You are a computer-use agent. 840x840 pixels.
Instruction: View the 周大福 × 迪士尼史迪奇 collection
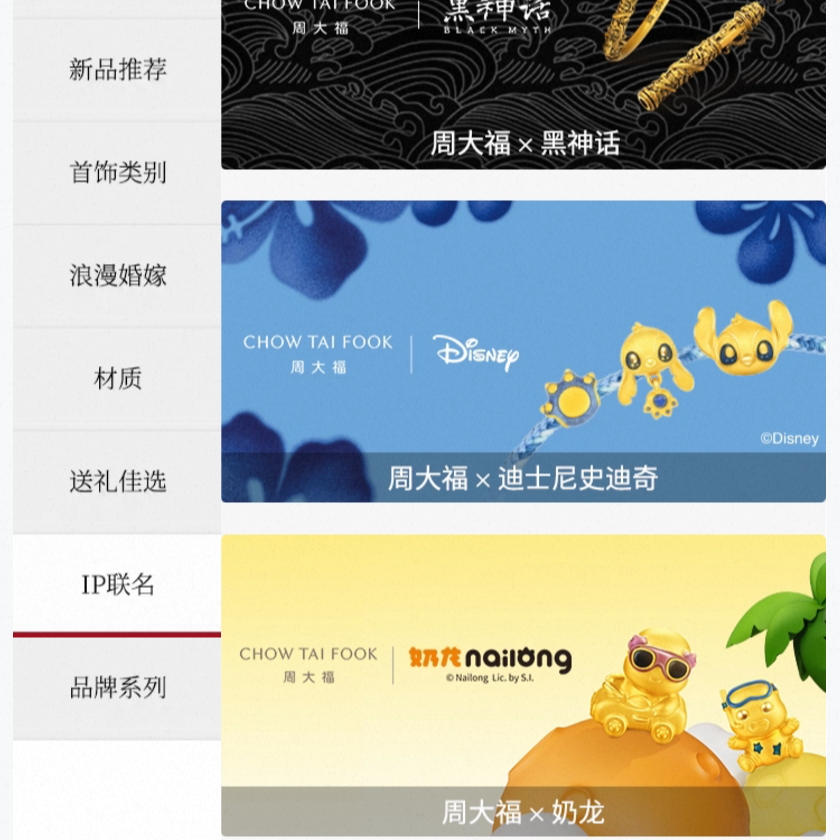(x=523, y=351)
